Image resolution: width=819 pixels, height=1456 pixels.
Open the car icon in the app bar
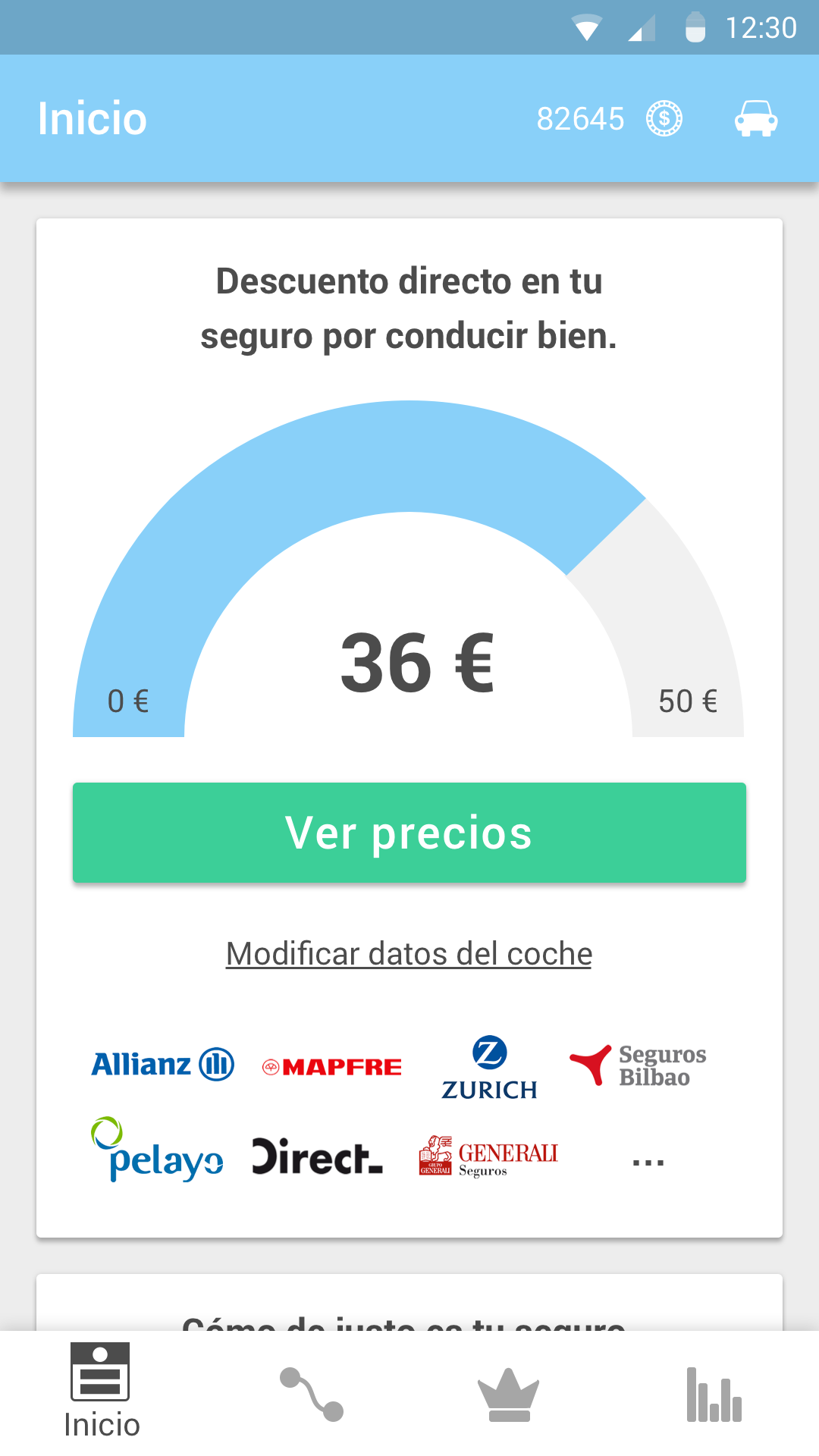pyautogui.click(x=755, y=119)
